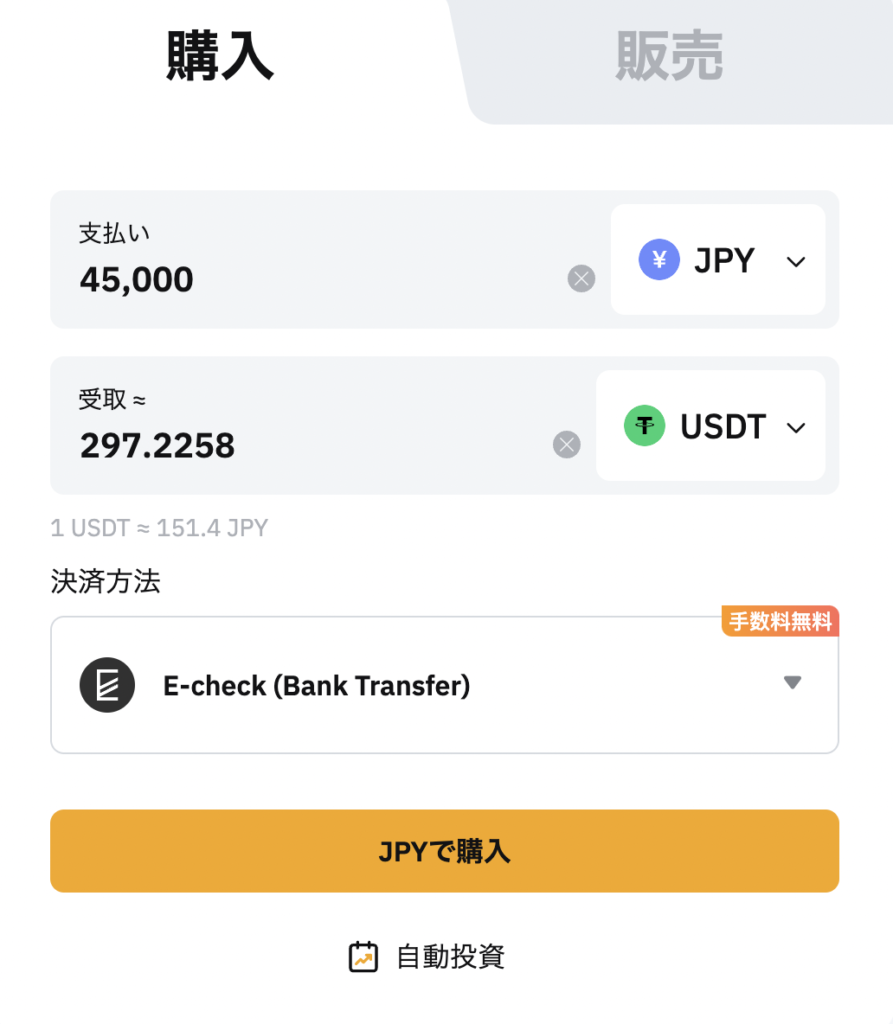The width and height of the screenshot is (893, 1024).
Task: Click the 自動投資 calendar chart icon
Action: pyautogui.click(x=363, y=956)
